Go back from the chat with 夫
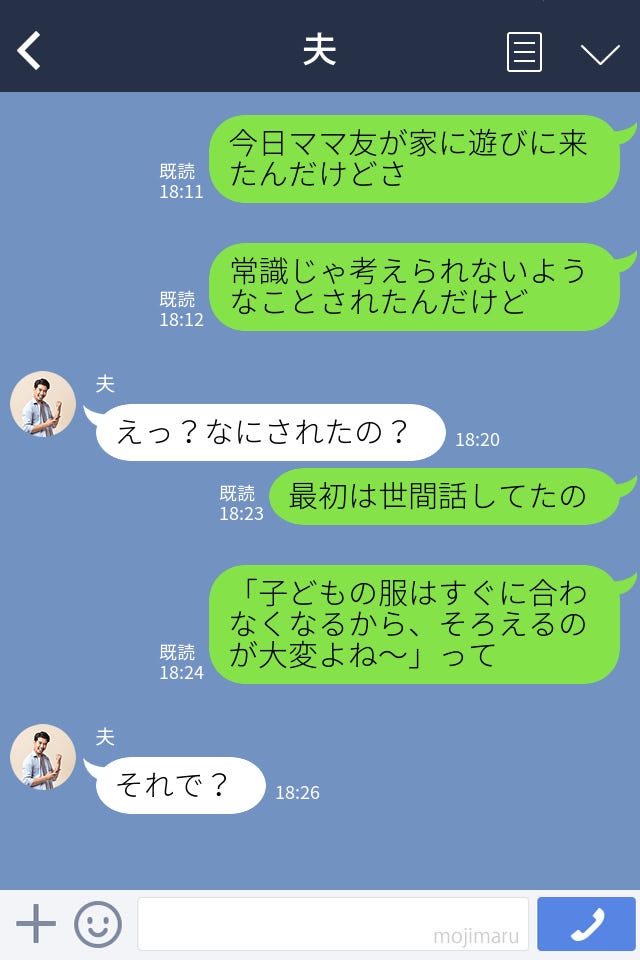The height and width of the screenshot is (960, 640). coord(30,51)
